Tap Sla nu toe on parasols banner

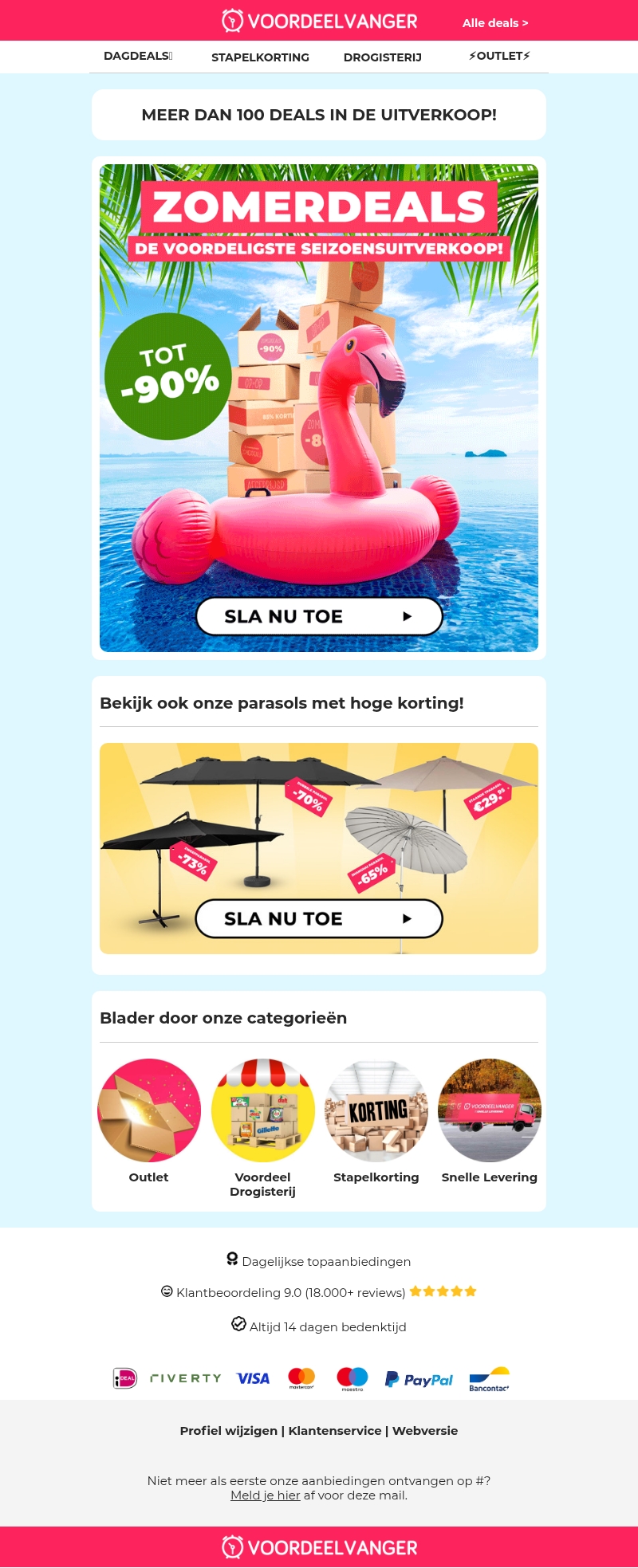[x=319, y=918]
